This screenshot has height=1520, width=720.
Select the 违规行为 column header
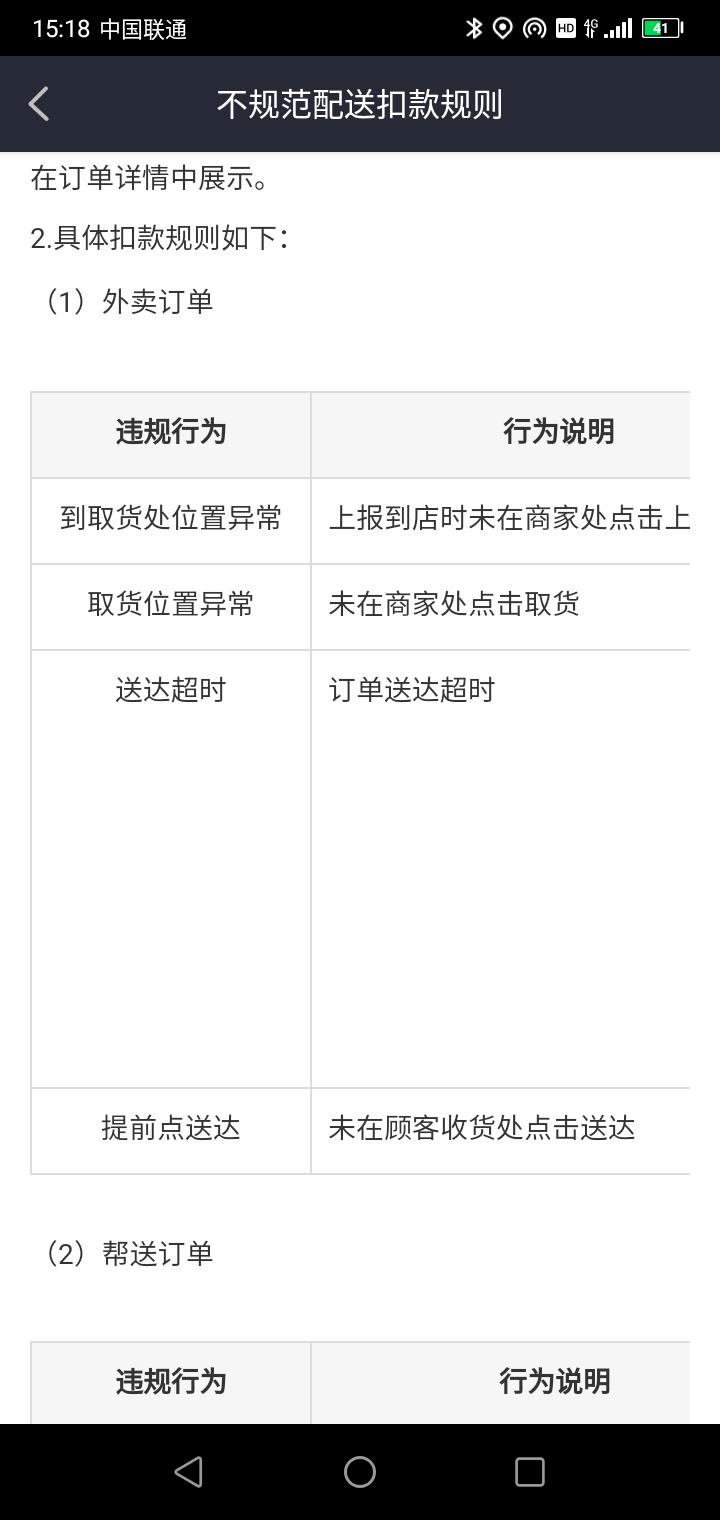[x=170, y=433]
